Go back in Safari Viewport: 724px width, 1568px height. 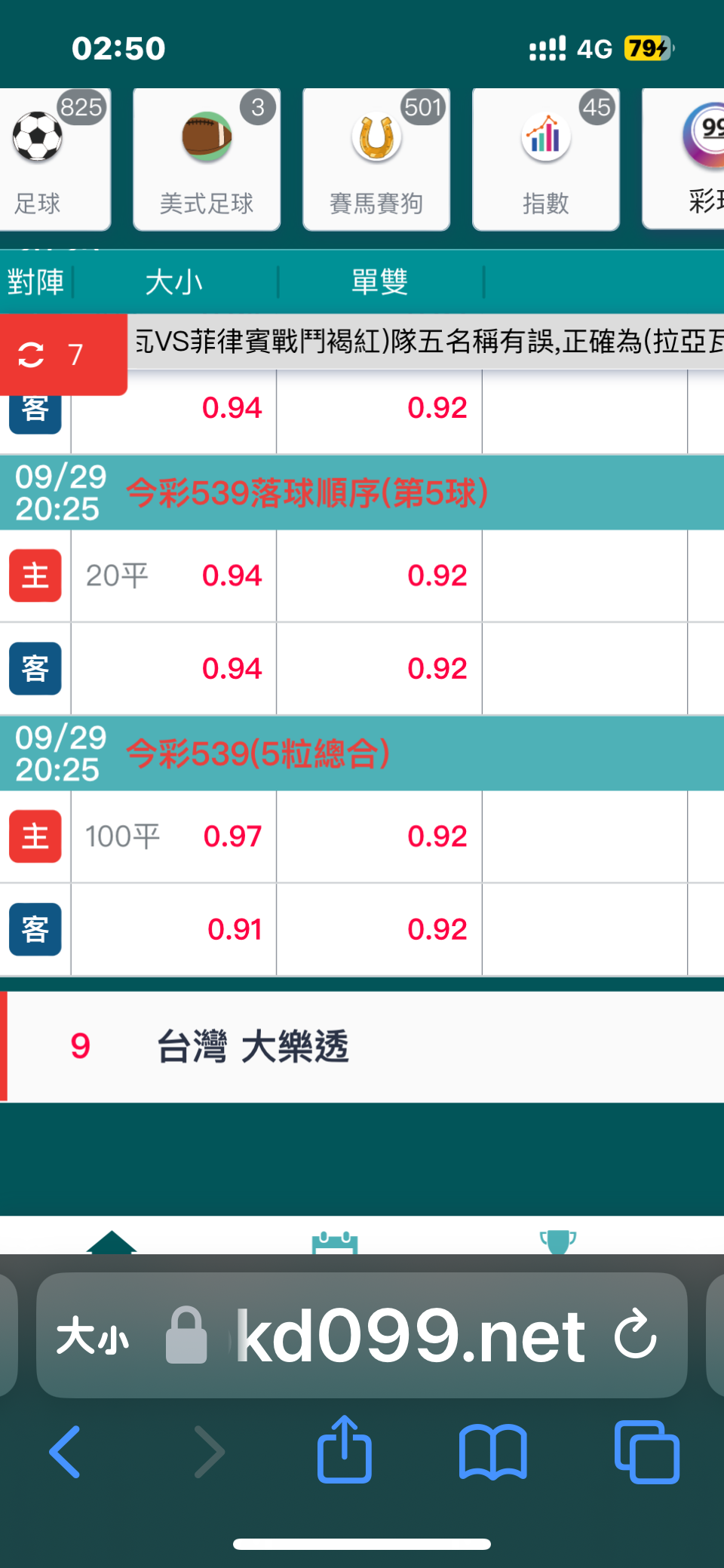click(x=66, y=1452)
